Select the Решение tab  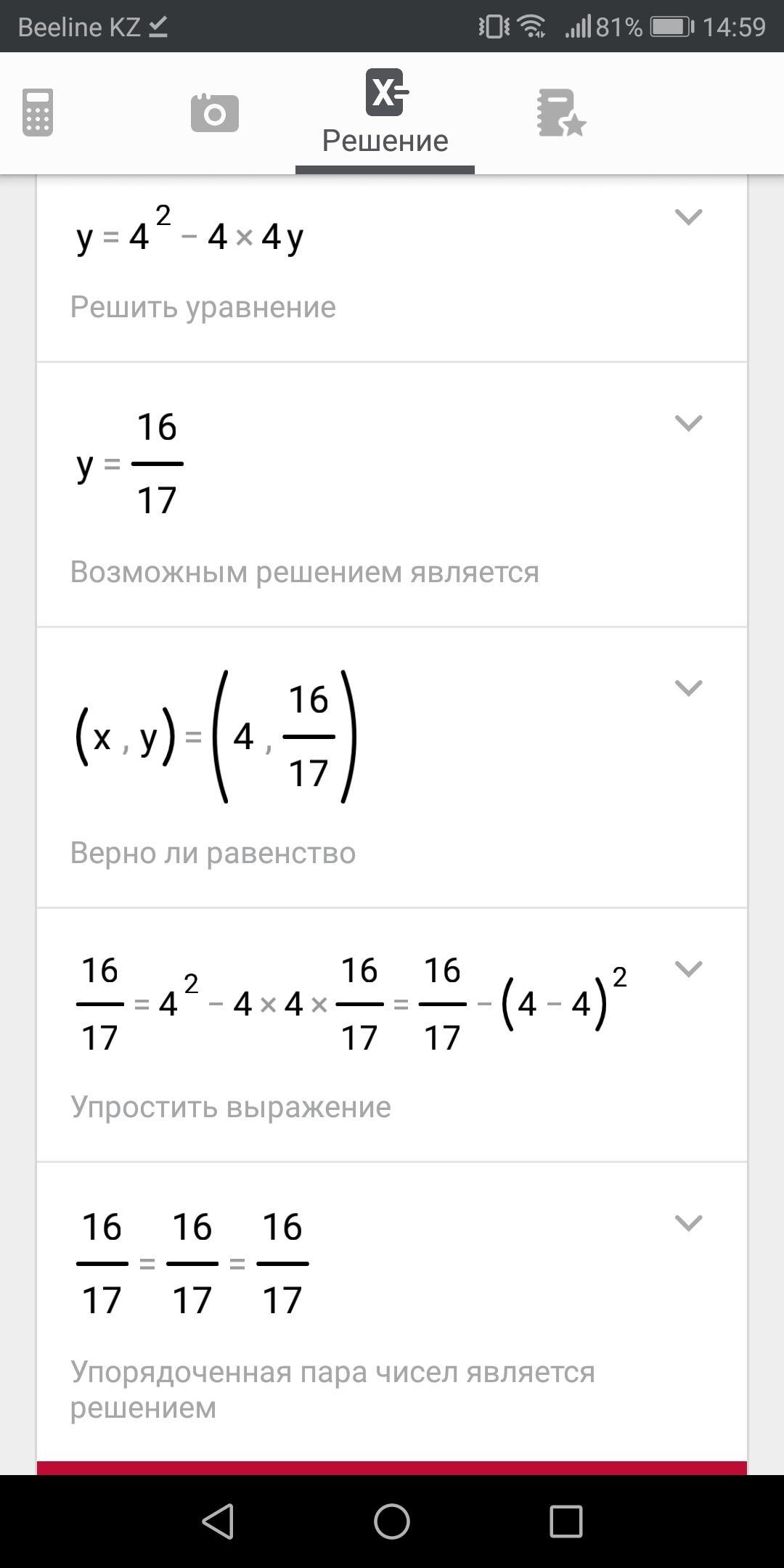click(x=385, y=113)
